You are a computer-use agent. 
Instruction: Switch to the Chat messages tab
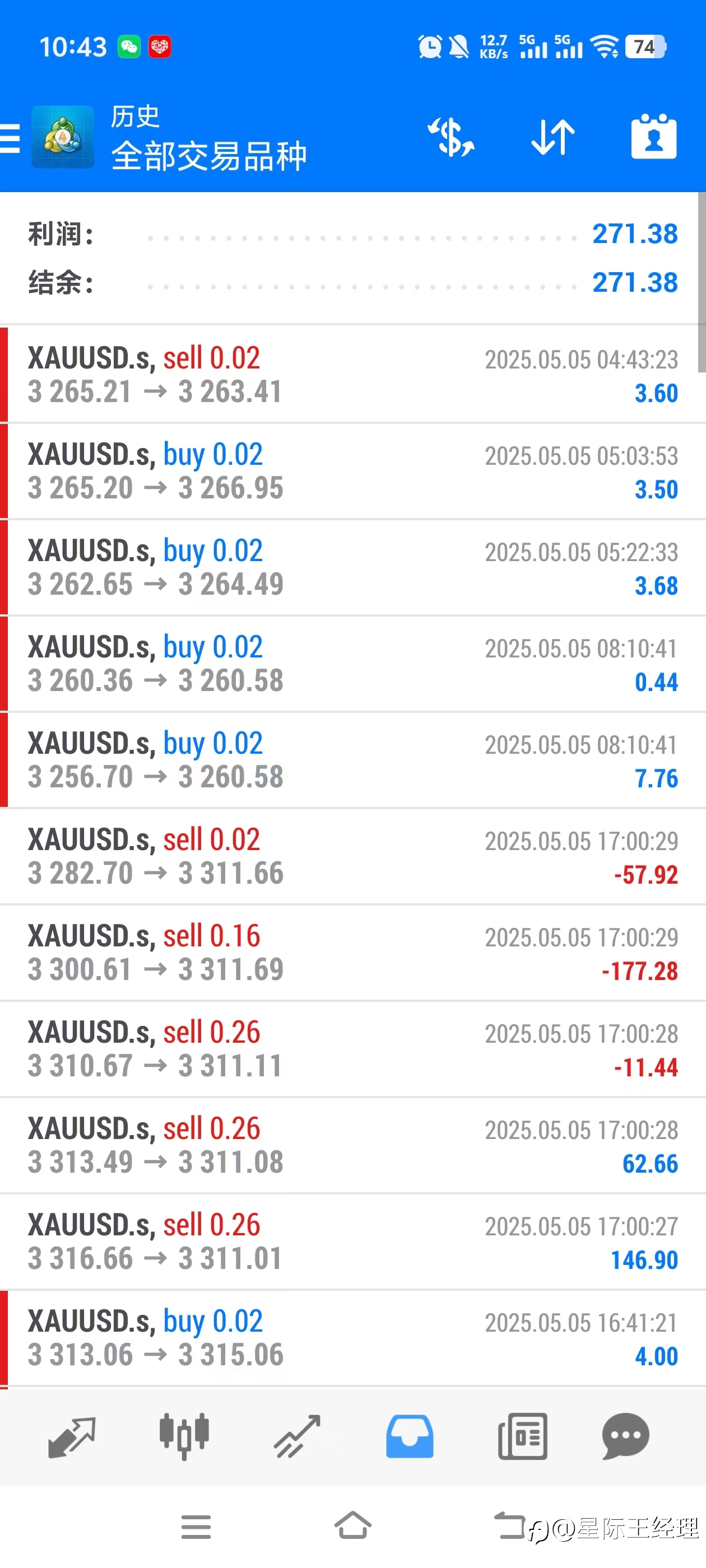(x=625, y=1436)
